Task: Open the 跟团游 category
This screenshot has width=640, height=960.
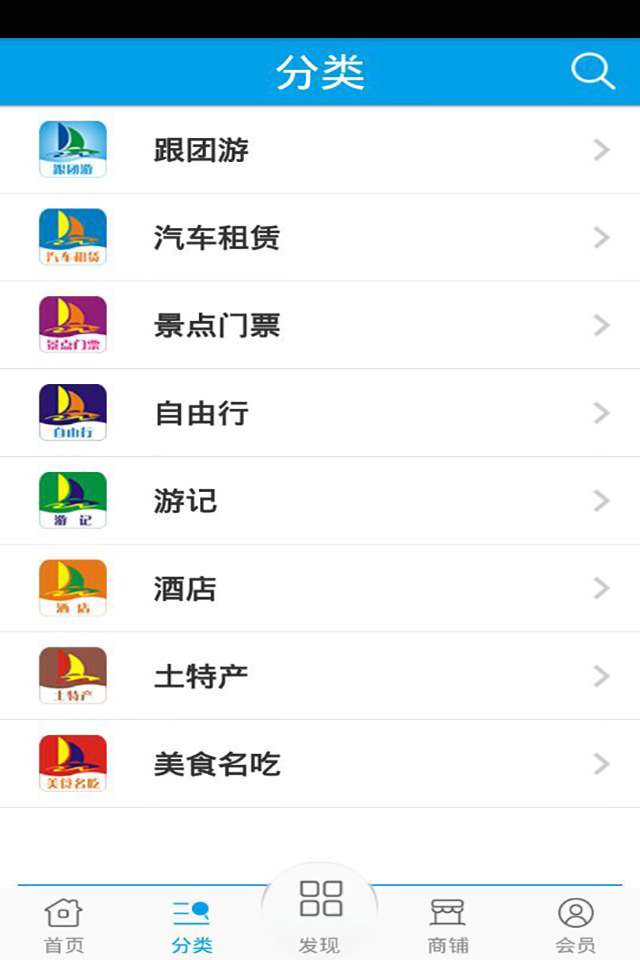Action: click(320, 150)
